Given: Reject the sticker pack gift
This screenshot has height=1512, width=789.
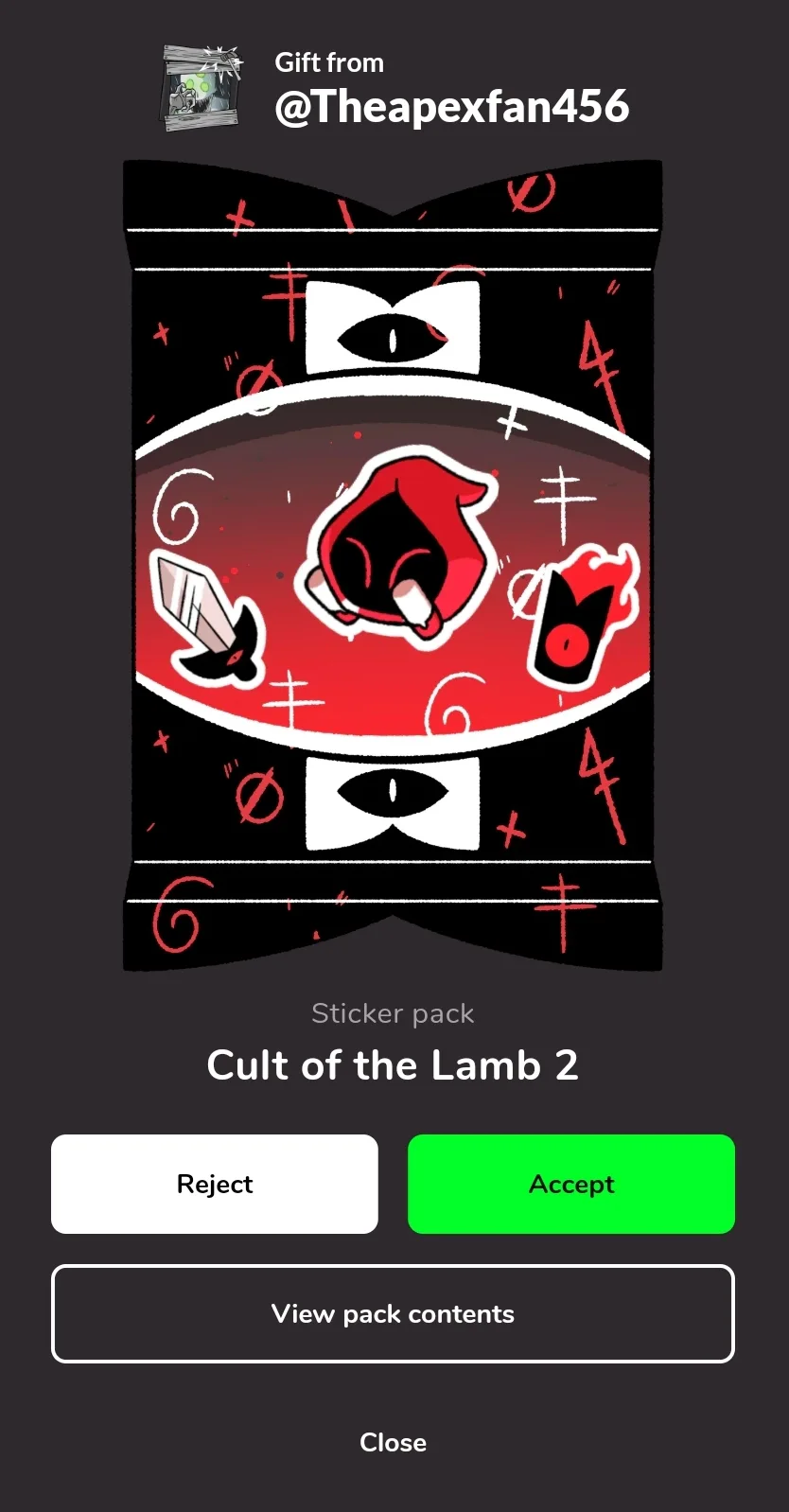Looking at the screenshot, I should tap(215, 1184).
